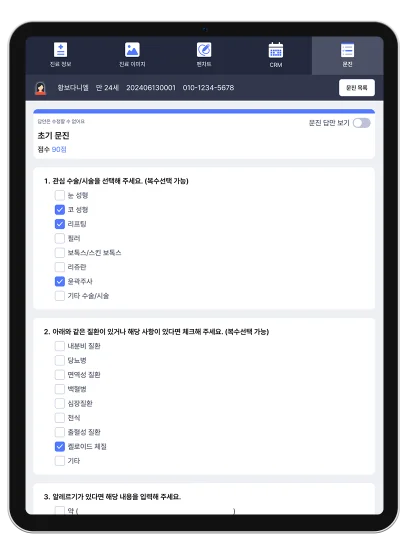Tick the 리쥬란 checkbox
This screenshot has height=558, width=407.
point(60,267)
